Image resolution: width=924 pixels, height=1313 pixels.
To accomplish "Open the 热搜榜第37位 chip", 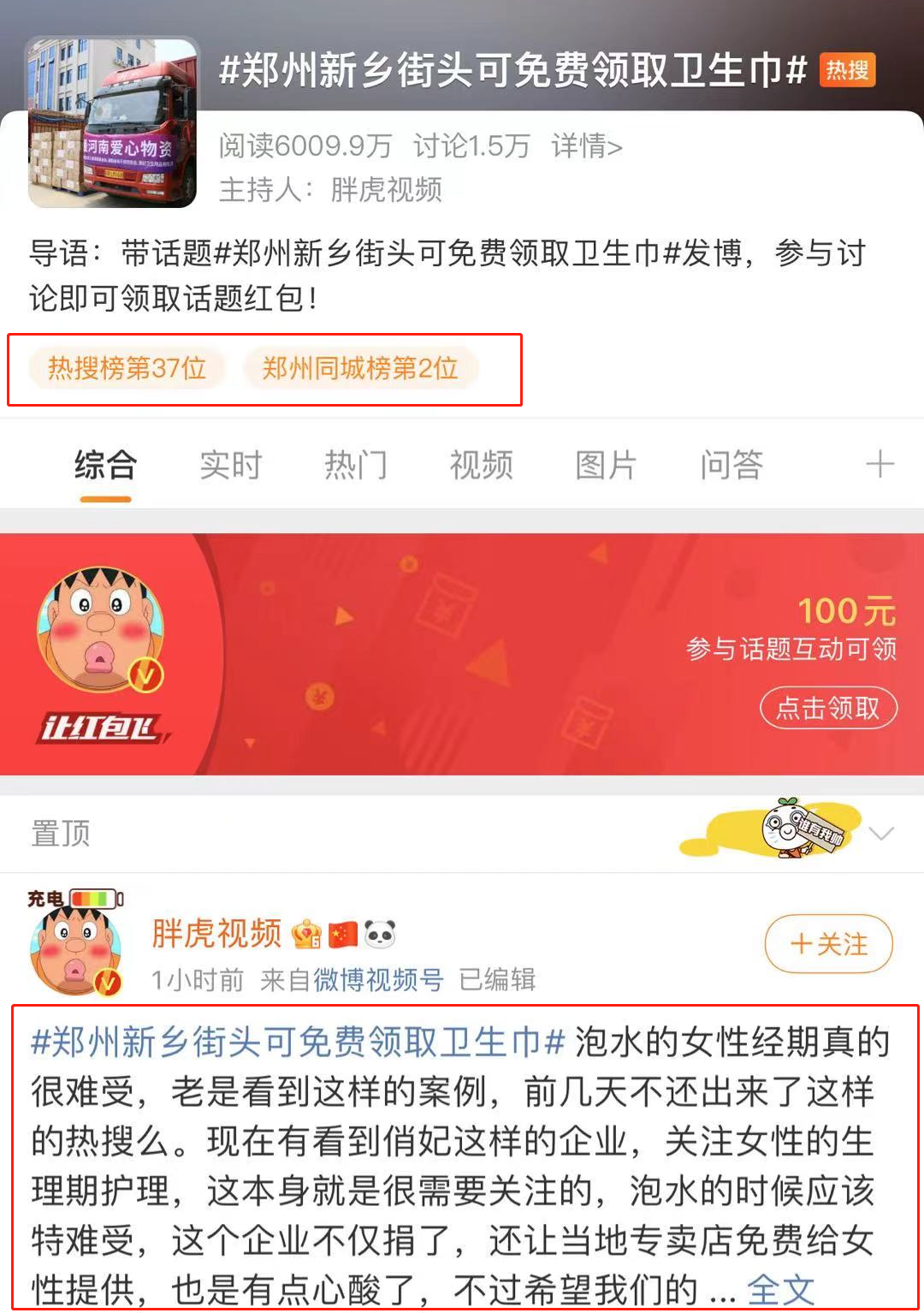I will 127,368.
